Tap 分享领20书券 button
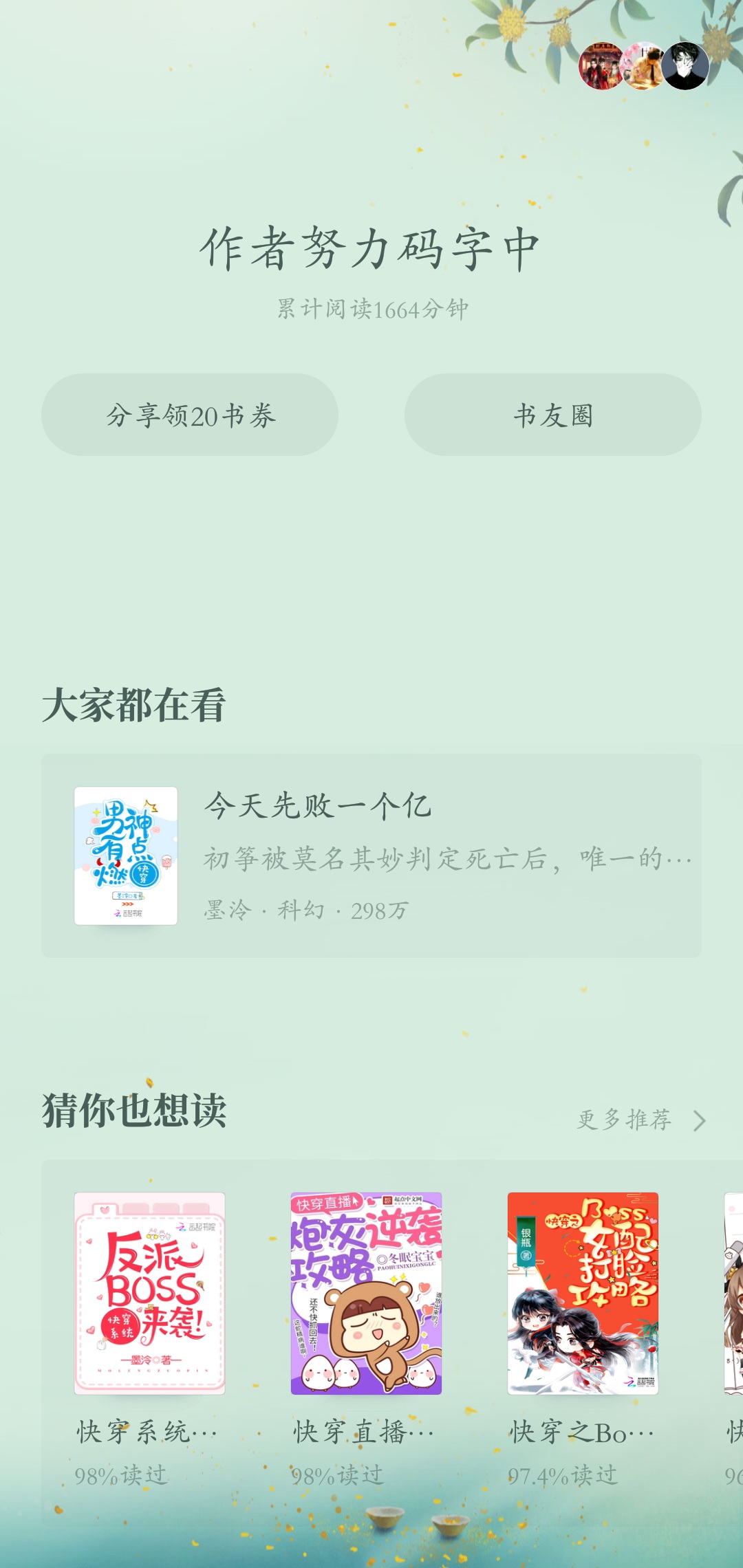Viewport: 743px width, 1568px height. pyautogui.click(x=190, y=415)
